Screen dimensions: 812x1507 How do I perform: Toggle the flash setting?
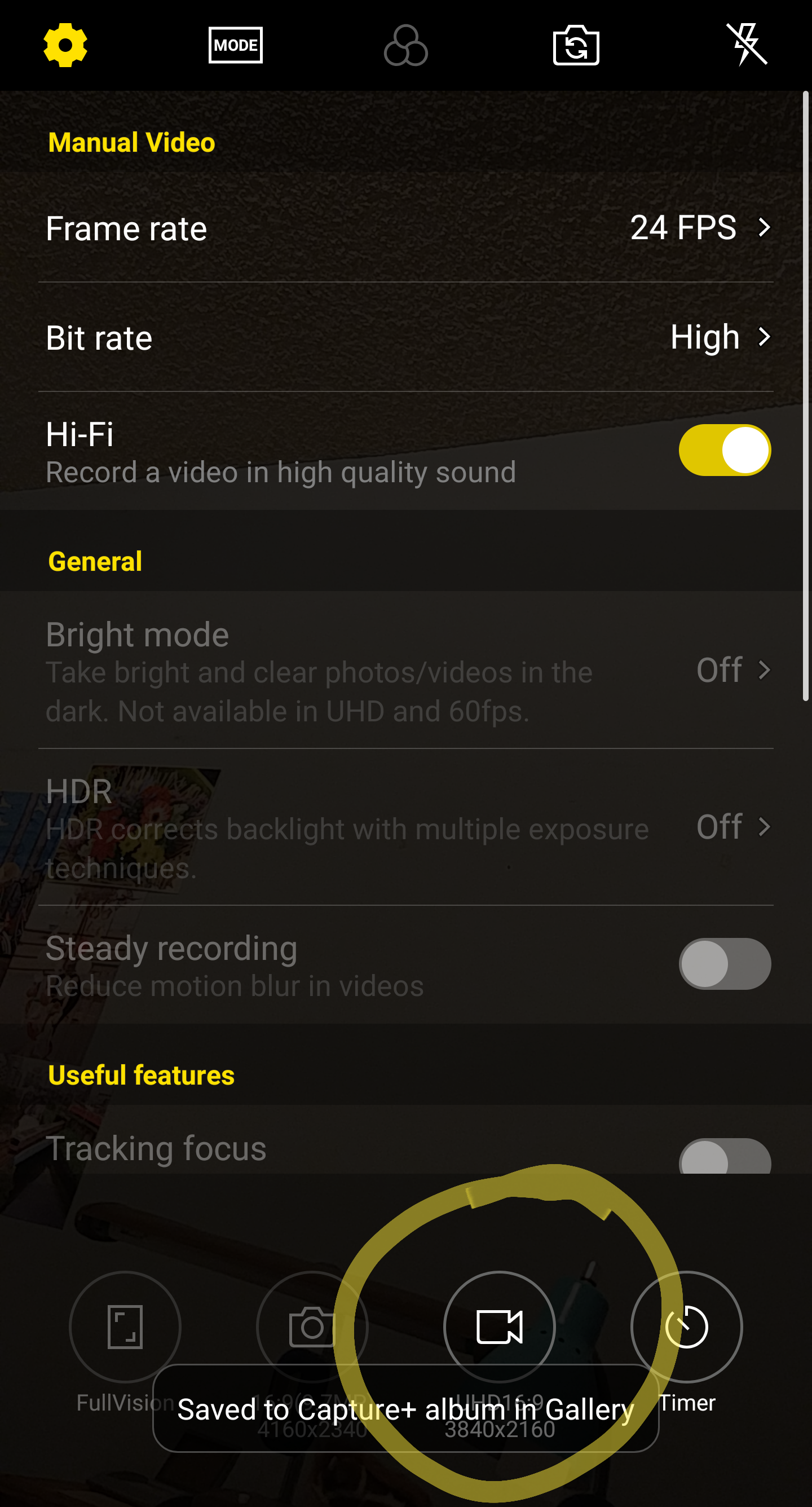[747, 45]
